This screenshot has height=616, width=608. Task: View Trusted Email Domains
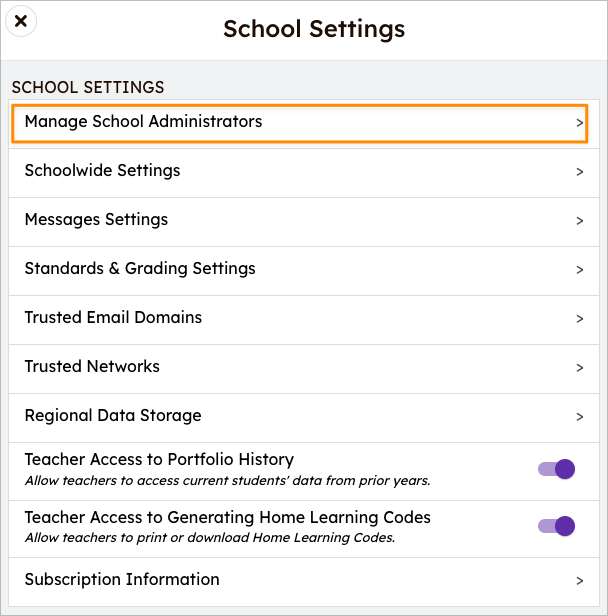coord(299,318)
